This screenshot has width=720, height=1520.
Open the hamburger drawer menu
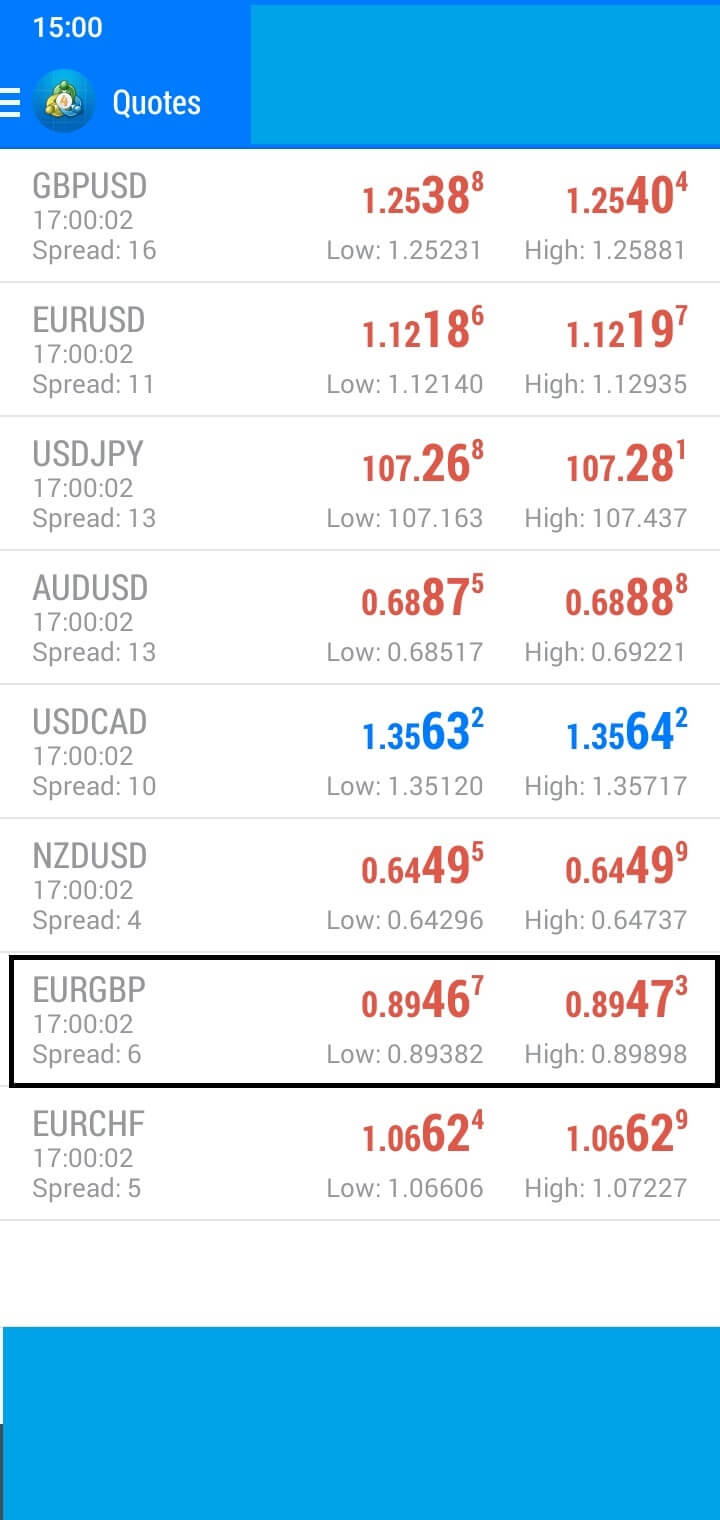click(x=10, y=102)
